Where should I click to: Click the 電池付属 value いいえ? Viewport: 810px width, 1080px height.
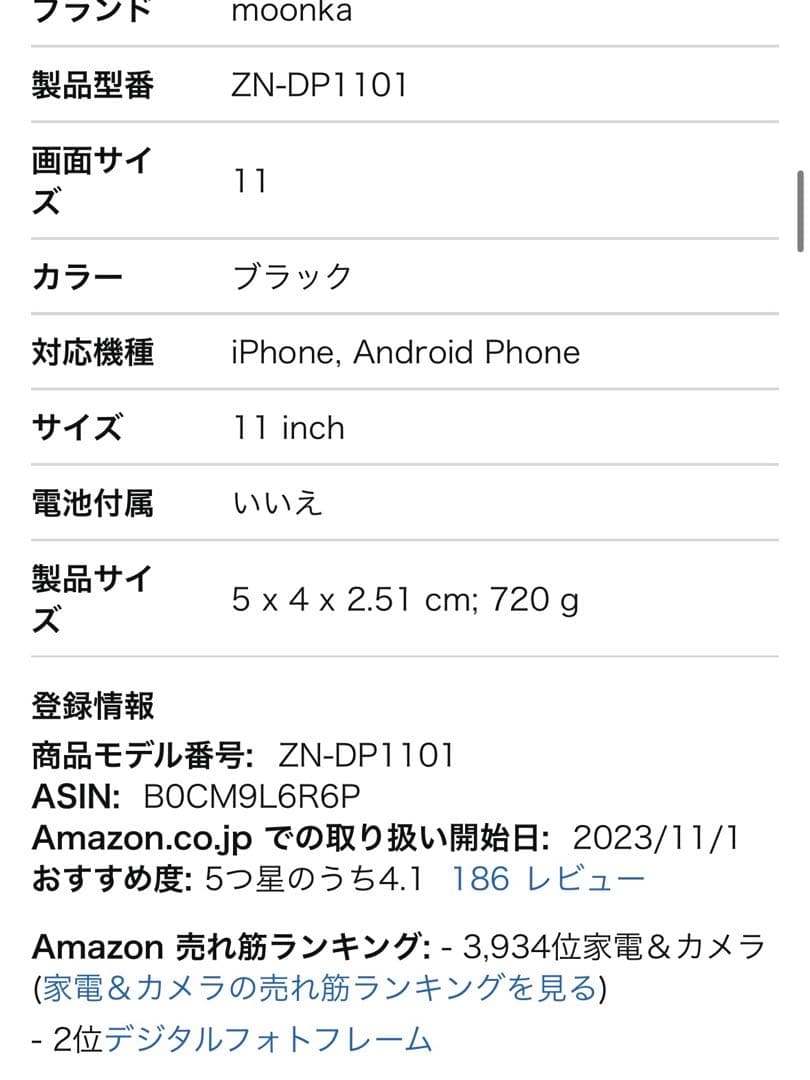(277, 503)
